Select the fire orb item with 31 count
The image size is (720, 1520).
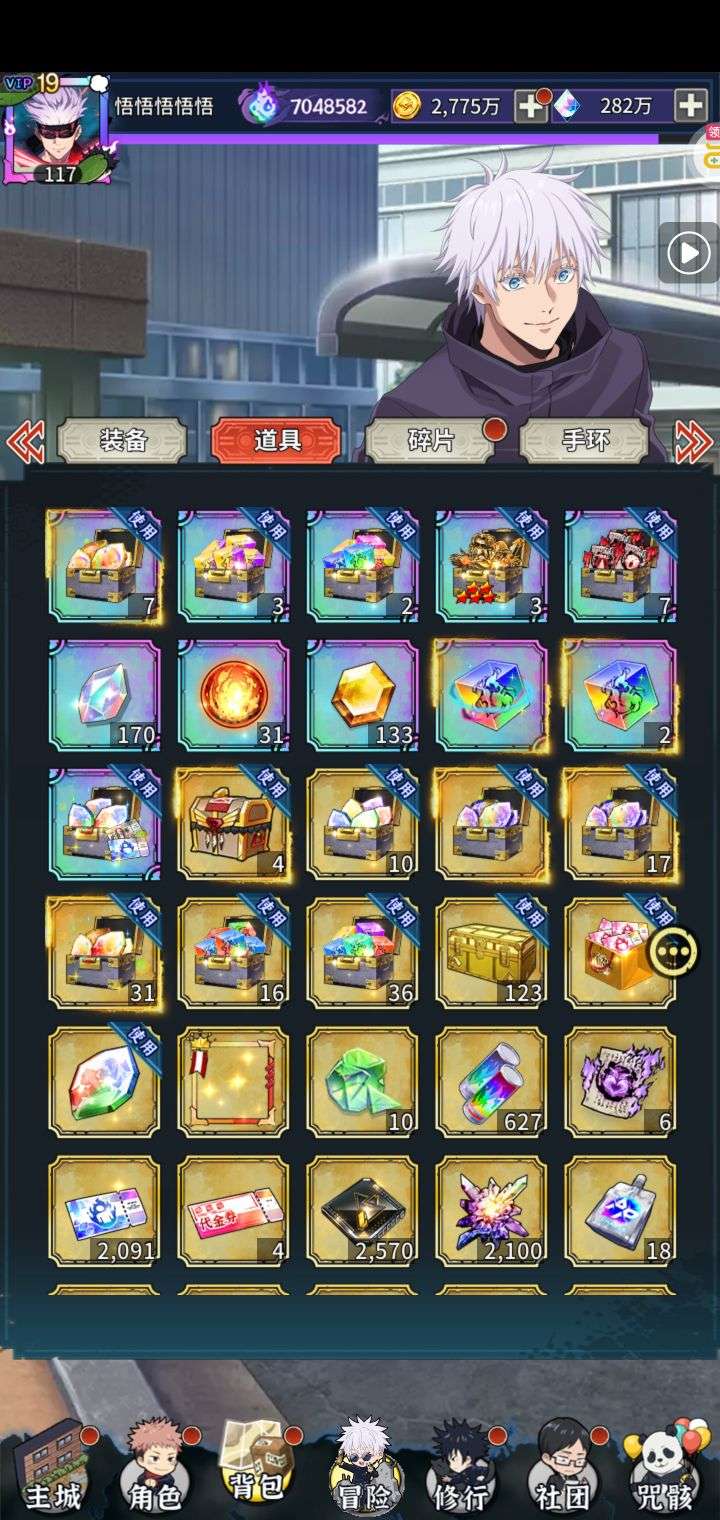(233, 695)
